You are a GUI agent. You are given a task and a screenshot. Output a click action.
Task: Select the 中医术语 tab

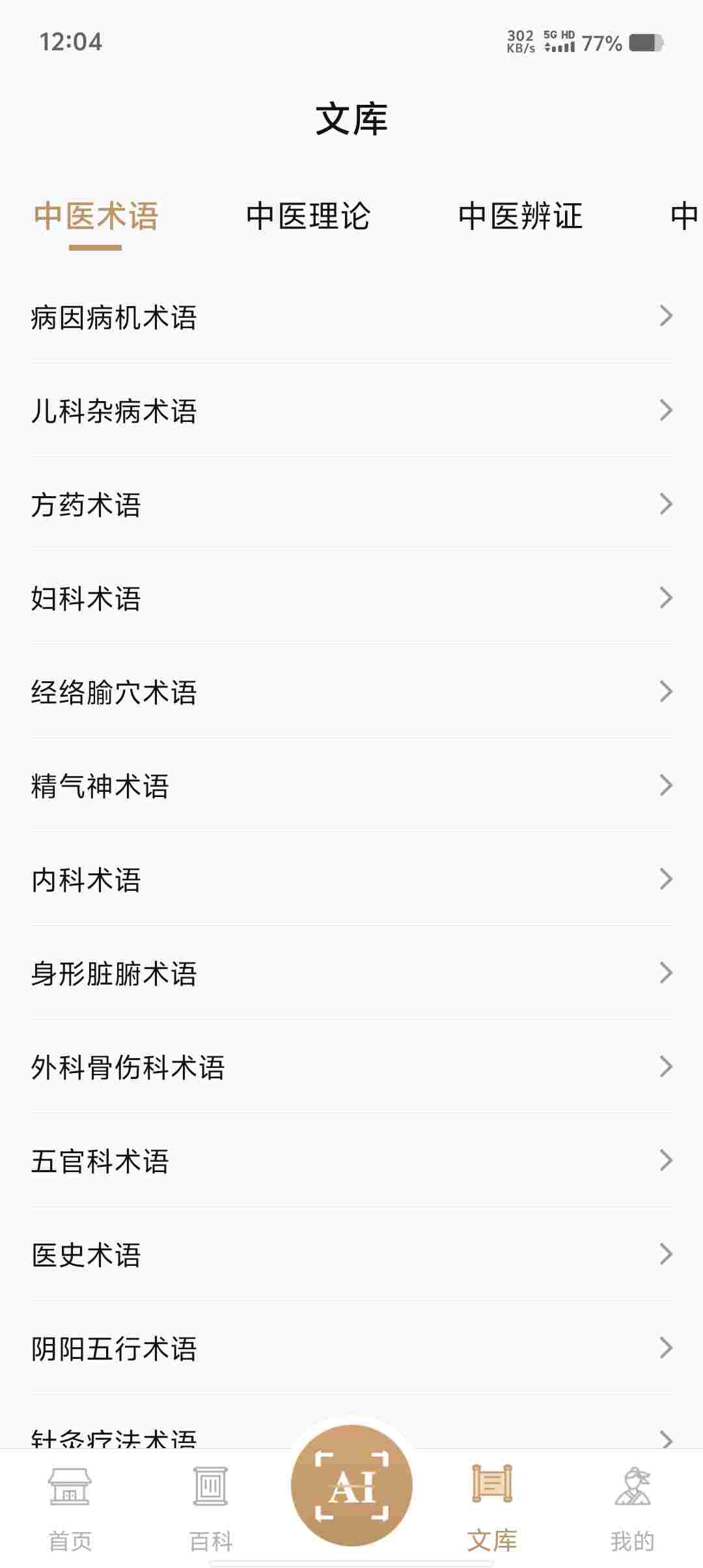(x=96, y=216)
